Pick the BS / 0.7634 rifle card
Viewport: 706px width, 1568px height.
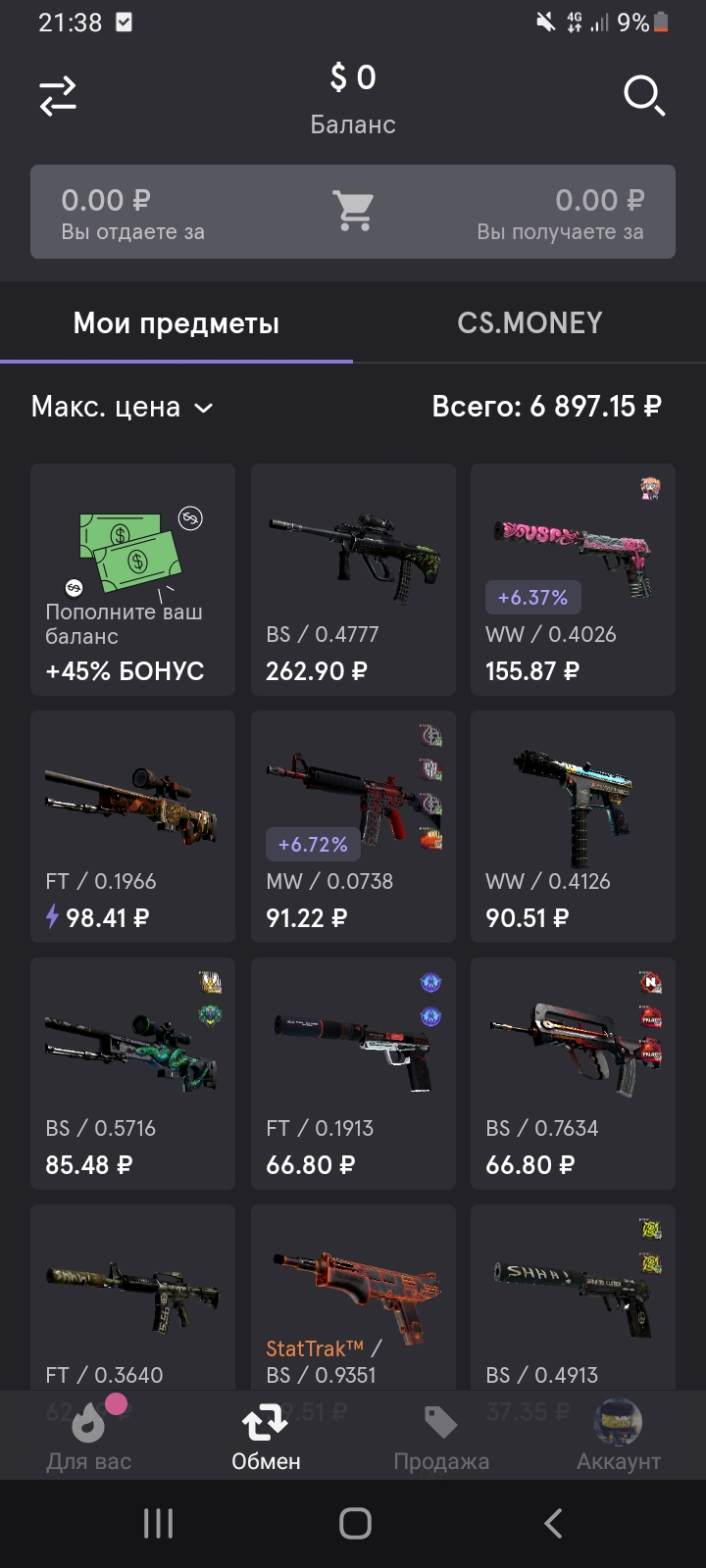tap(573, 1074)
